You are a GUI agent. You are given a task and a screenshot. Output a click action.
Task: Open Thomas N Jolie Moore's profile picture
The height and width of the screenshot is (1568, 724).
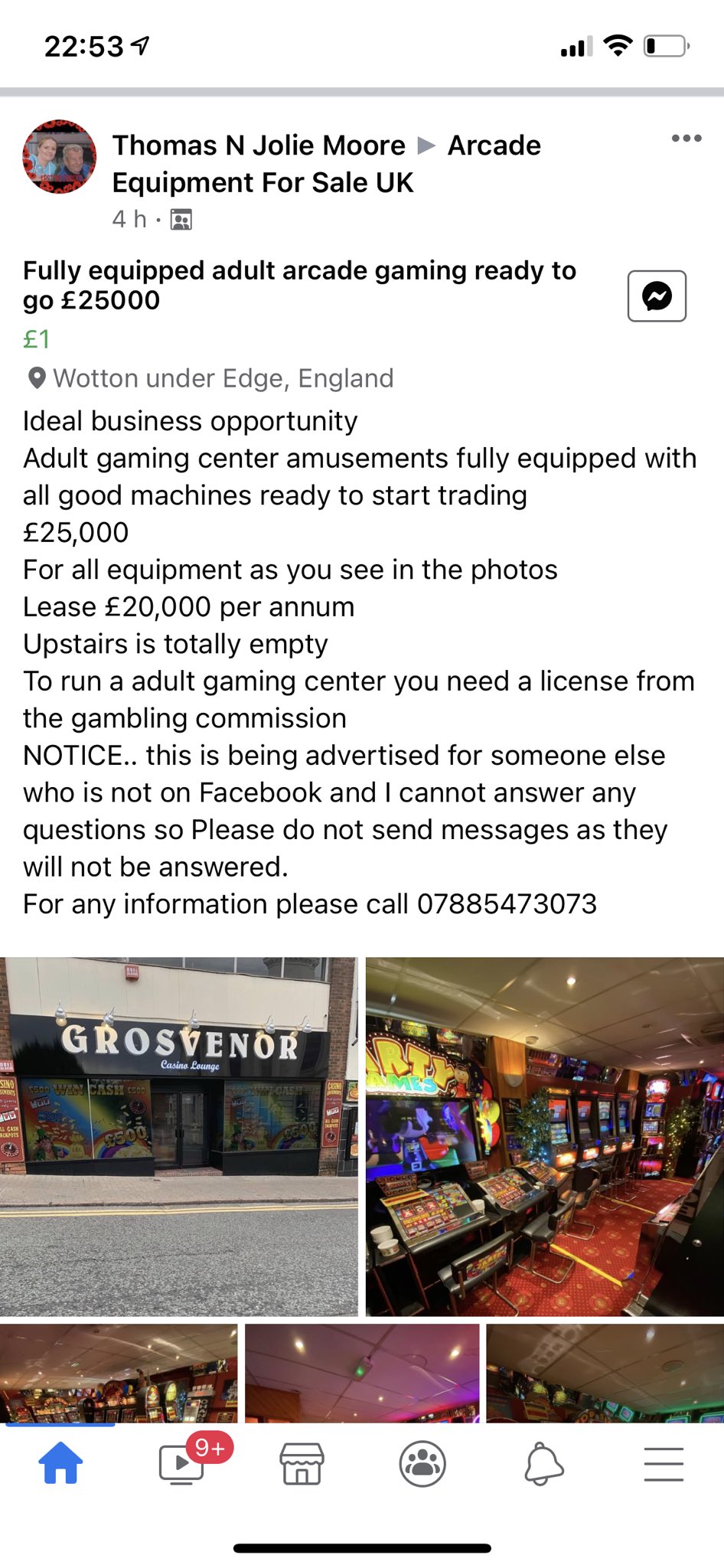60,157
